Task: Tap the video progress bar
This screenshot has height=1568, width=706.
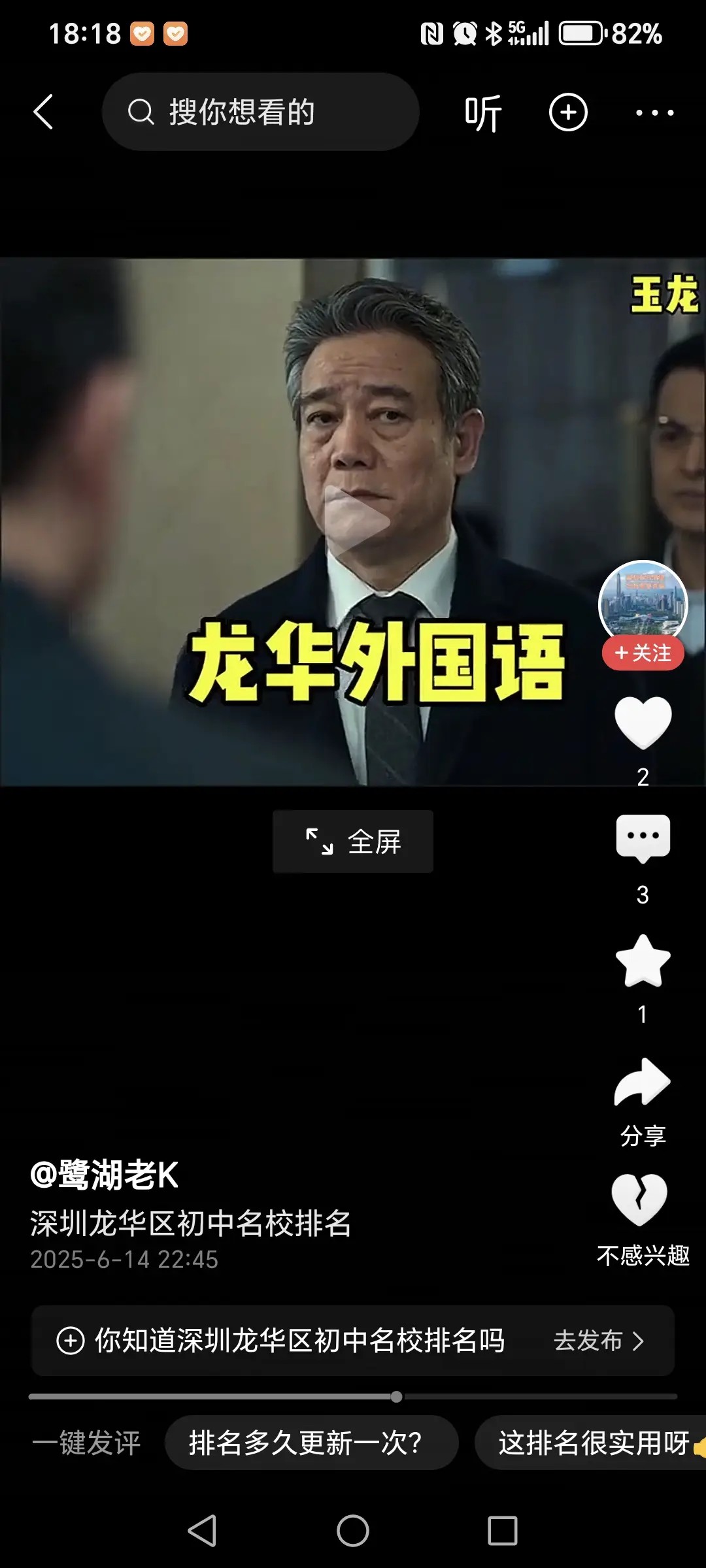Action: (353, 1397)
